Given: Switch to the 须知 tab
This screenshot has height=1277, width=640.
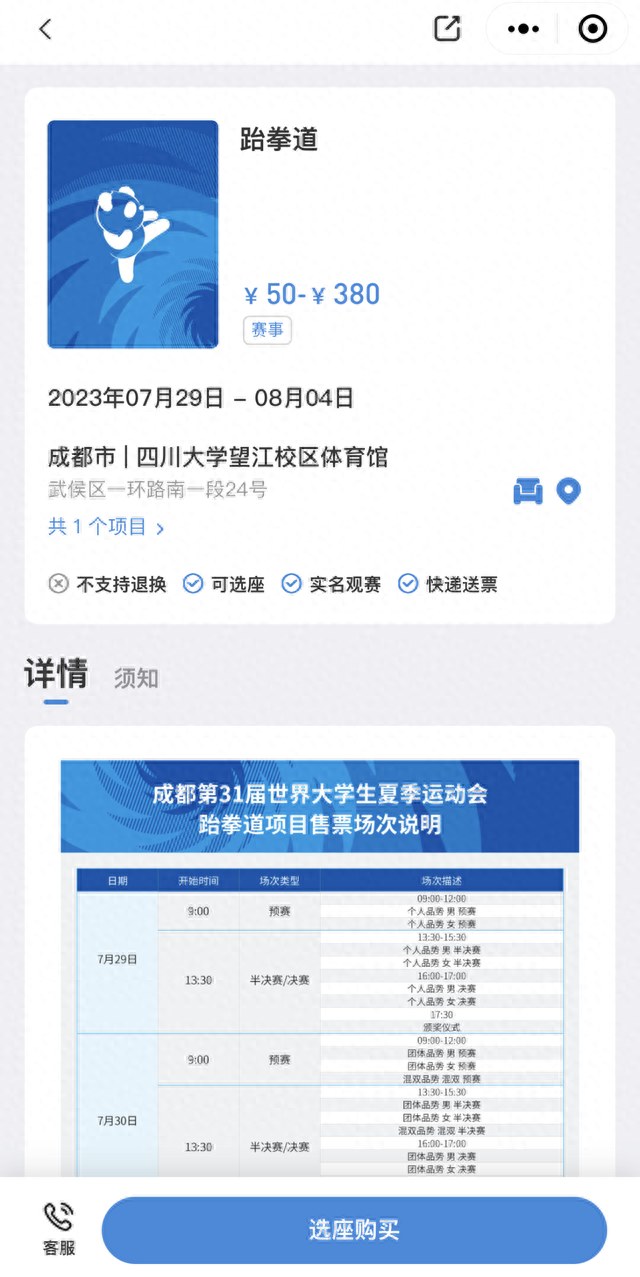Looking at the screenshot, I should click(136, 678).
